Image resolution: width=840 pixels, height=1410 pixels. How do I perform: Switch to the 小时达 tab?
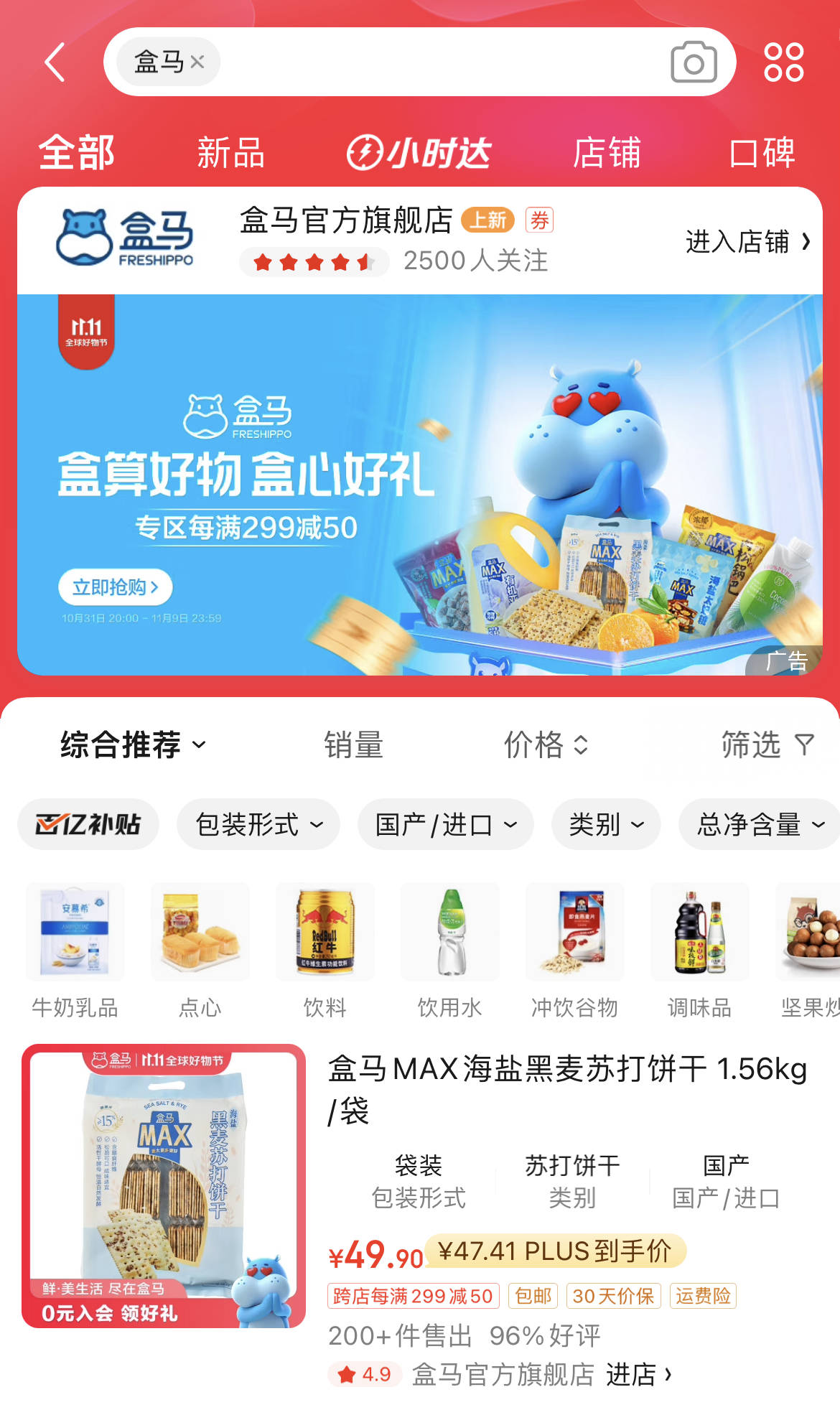pyautogui.click(x=419, y=153)
